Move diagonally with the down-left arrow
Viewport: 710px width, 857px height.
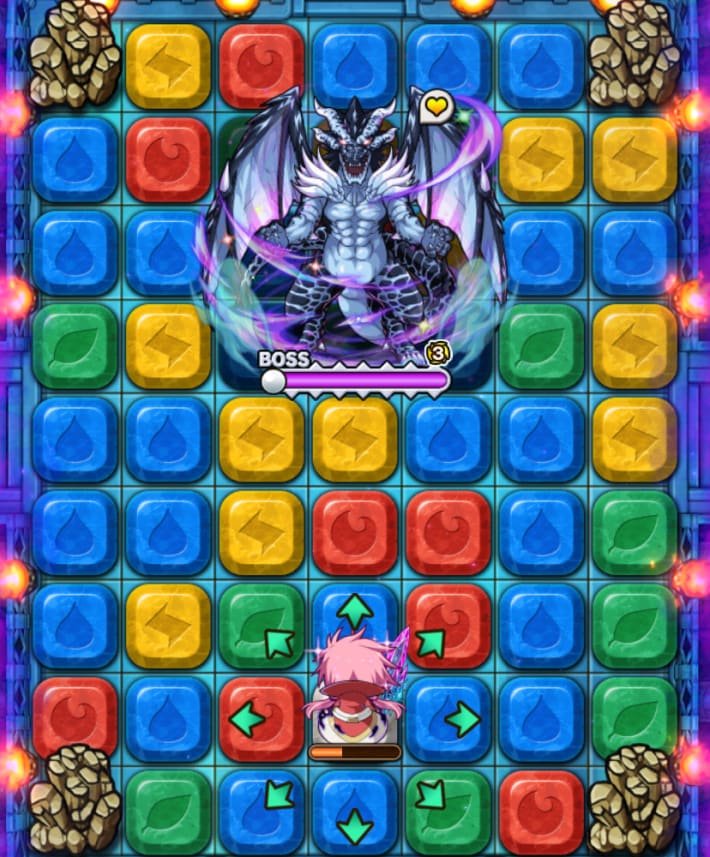(279, 795)
